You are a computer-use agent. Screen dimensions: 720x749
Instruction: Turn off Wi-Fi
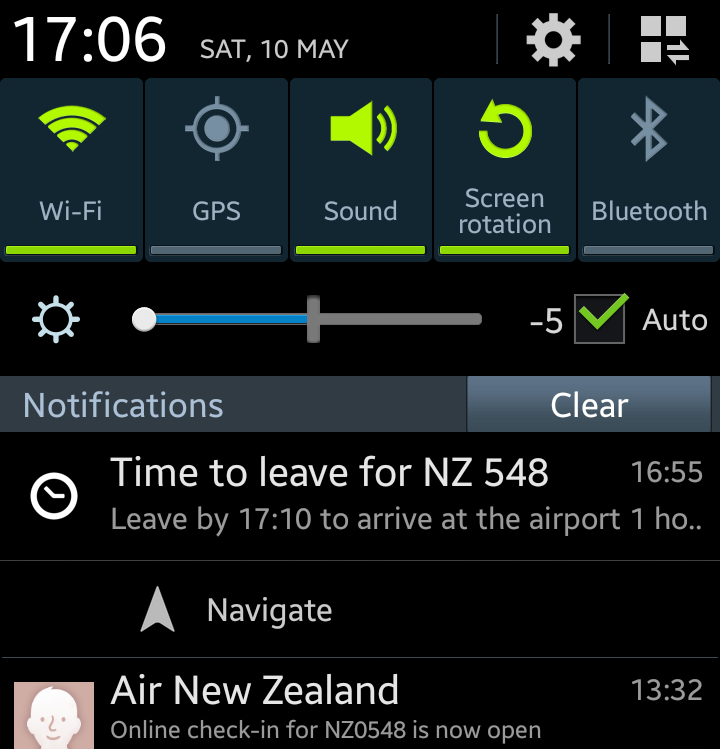pos(71,169)
